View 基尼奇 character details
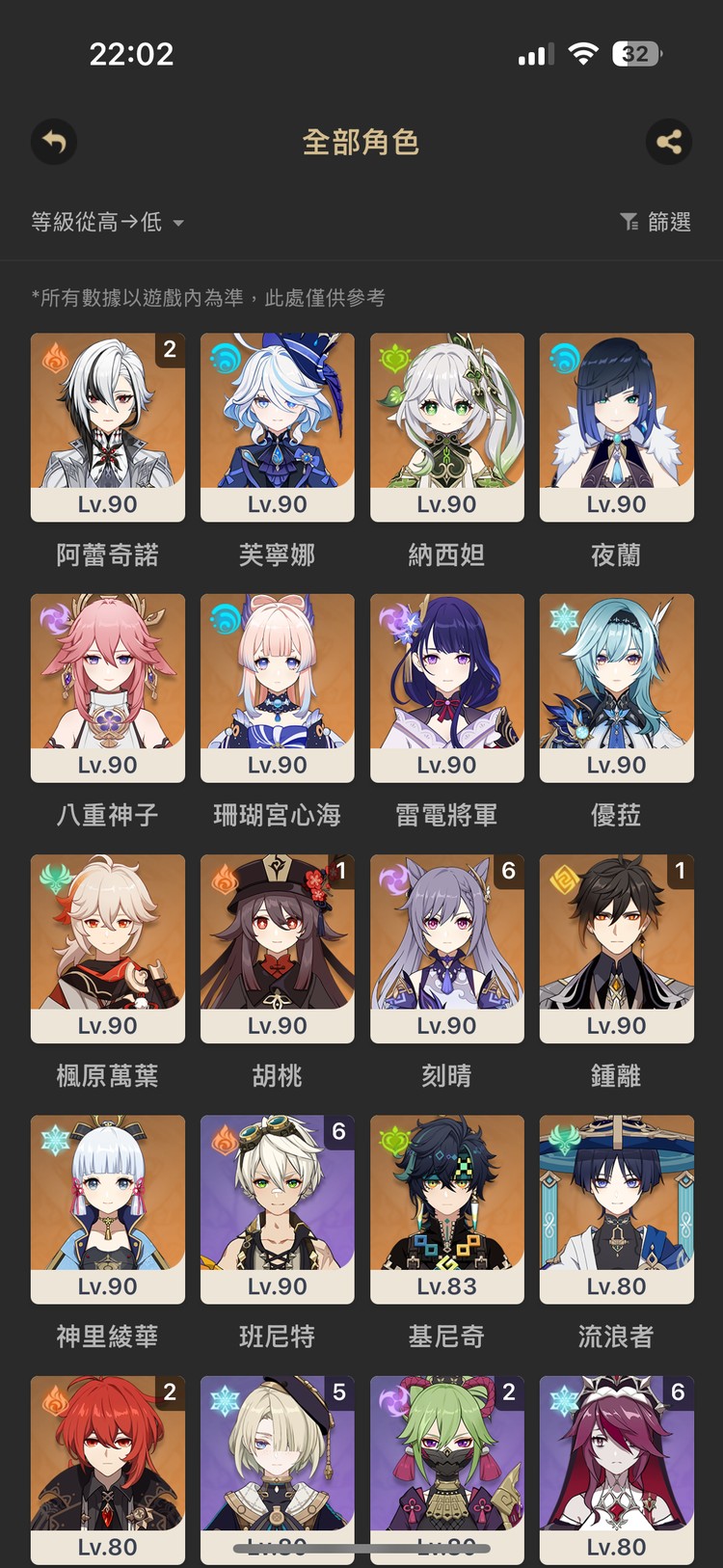The image size is (723, 1568). pyautogui.click(x=447, y=1208)
